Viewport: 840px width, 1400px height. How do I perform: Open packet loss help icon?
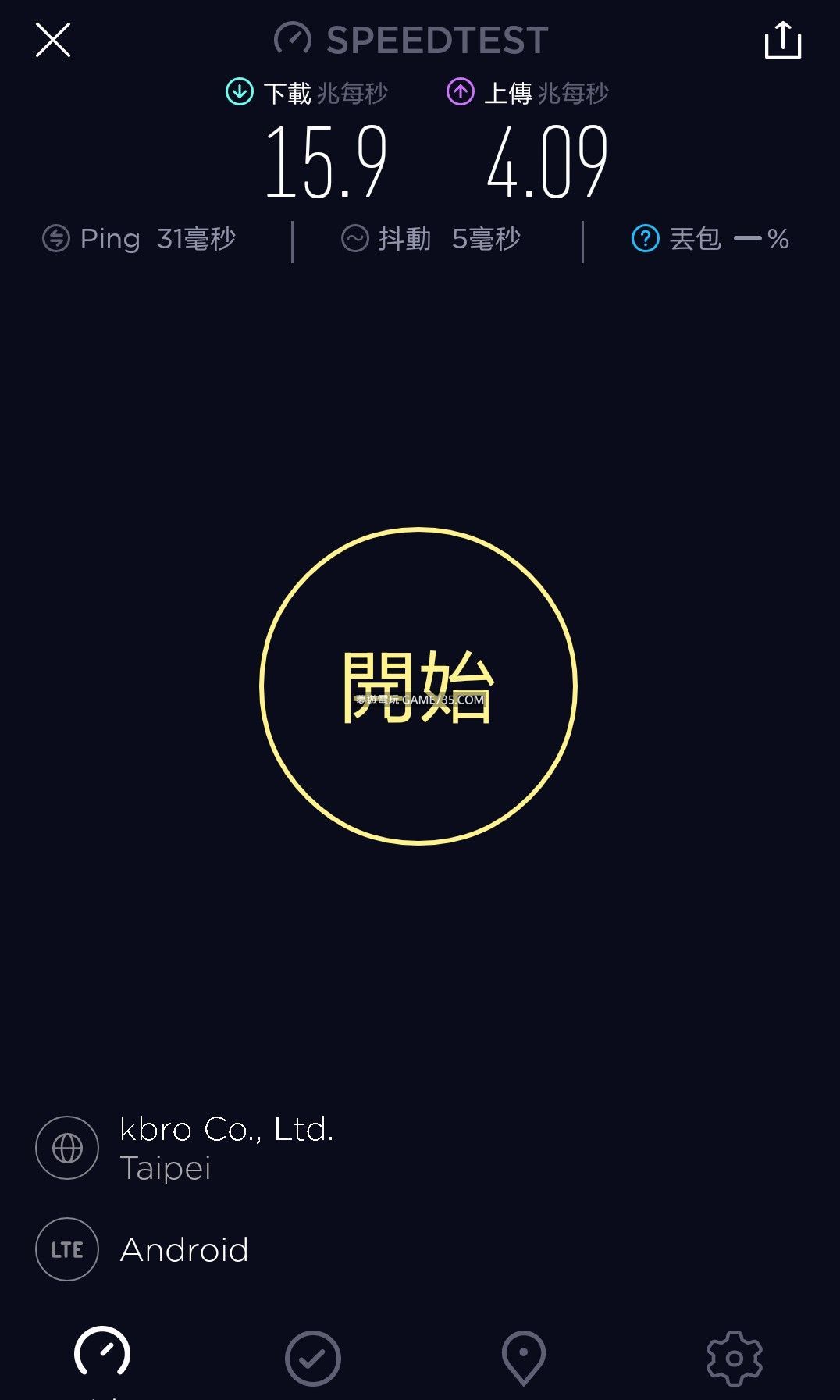pyautogui.click(x=645, y=238)
